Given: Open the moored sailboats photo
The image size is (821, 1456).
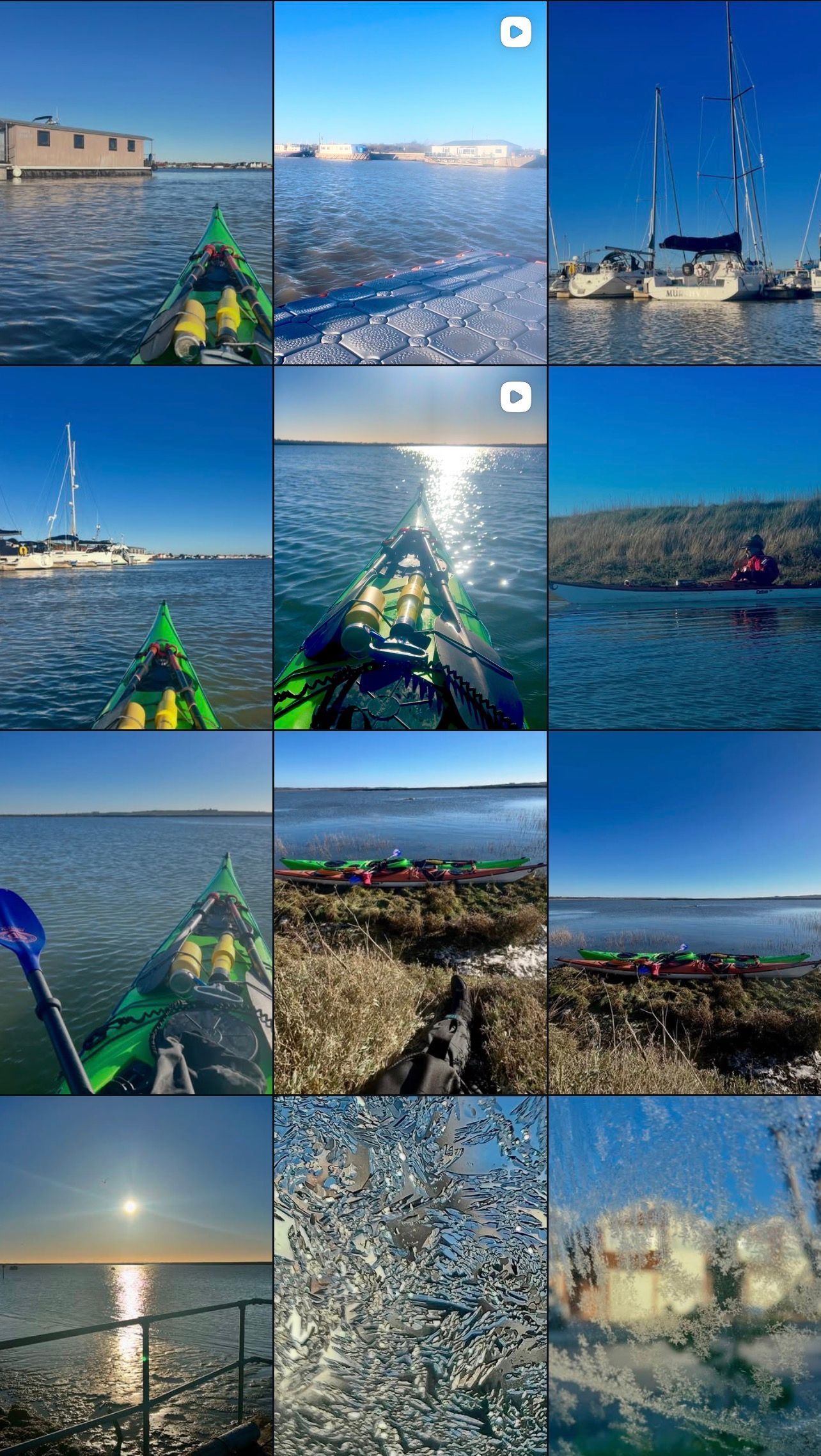Looking at the screenshot, I should (x=684, y=182).
